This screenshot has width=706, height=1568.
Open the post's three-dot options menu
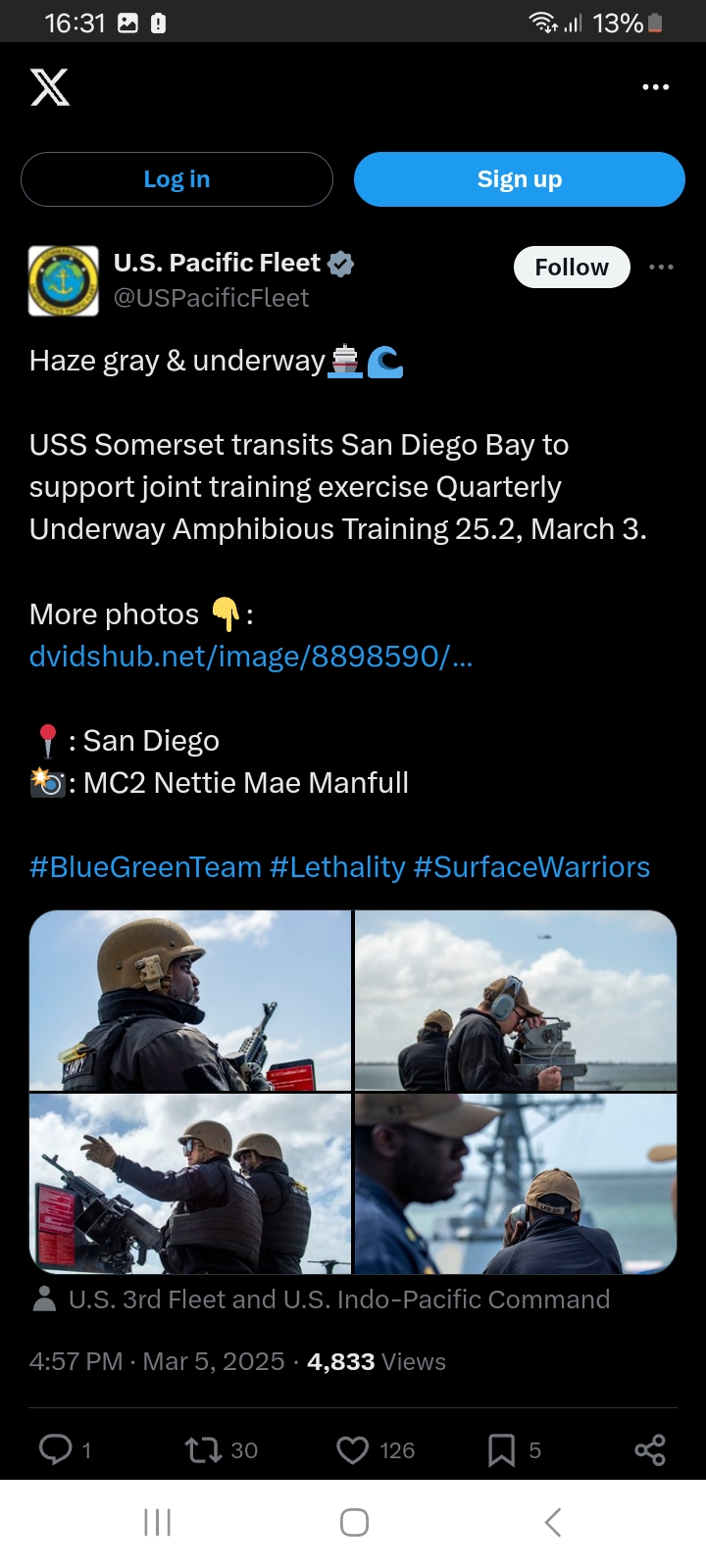662,267
